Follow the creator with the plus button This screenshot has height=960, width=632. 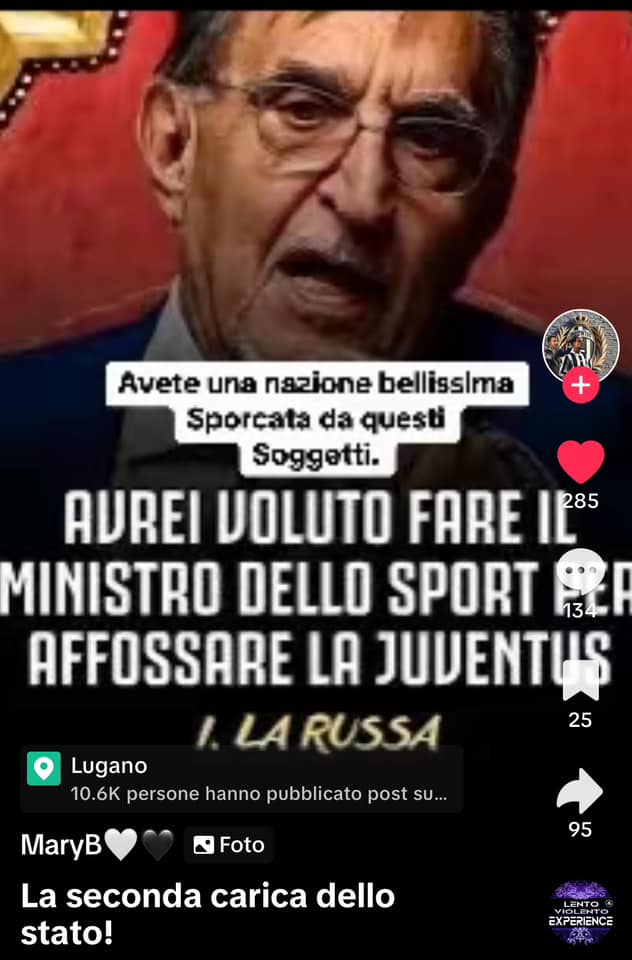pos(581,385)
